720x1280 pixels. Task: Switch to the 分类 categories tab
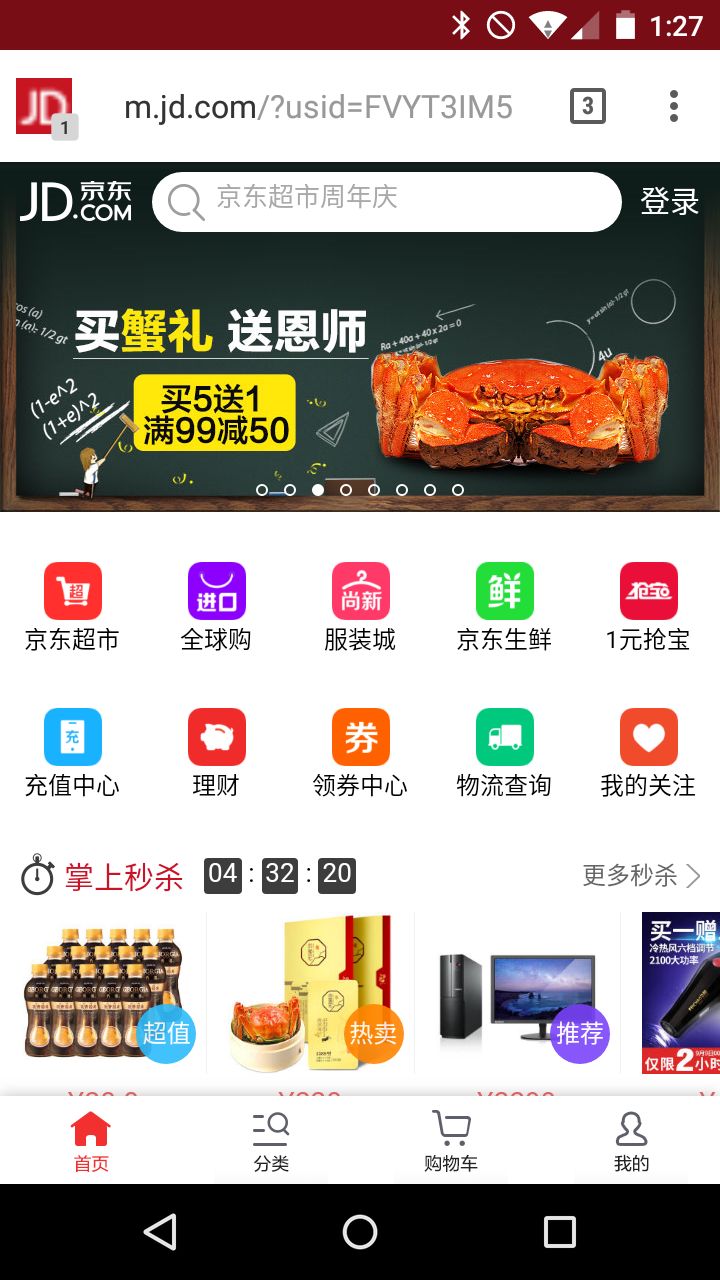click(x=271, y=1141)
